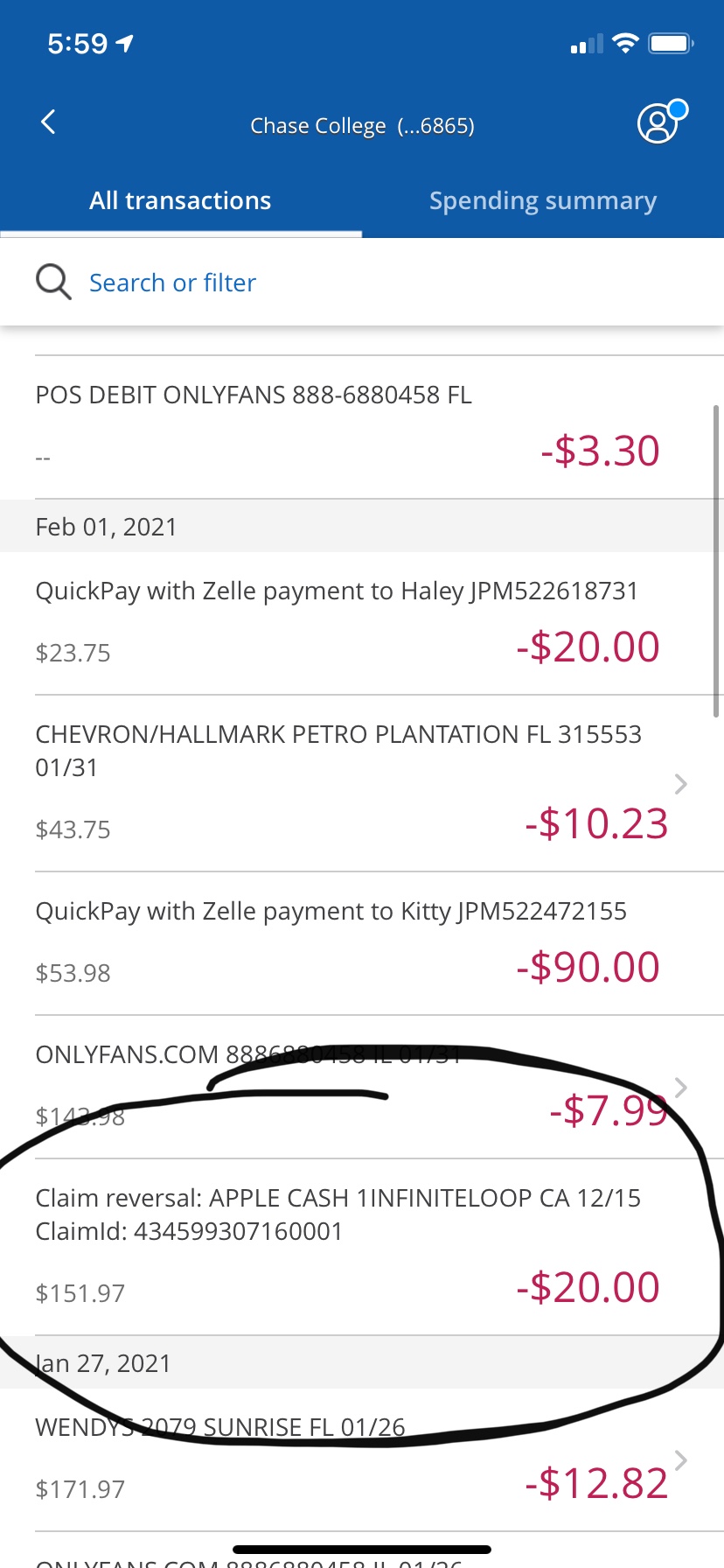Go back using the top-left arrow
724x1568 pixels.
click(x=49, y=122)
